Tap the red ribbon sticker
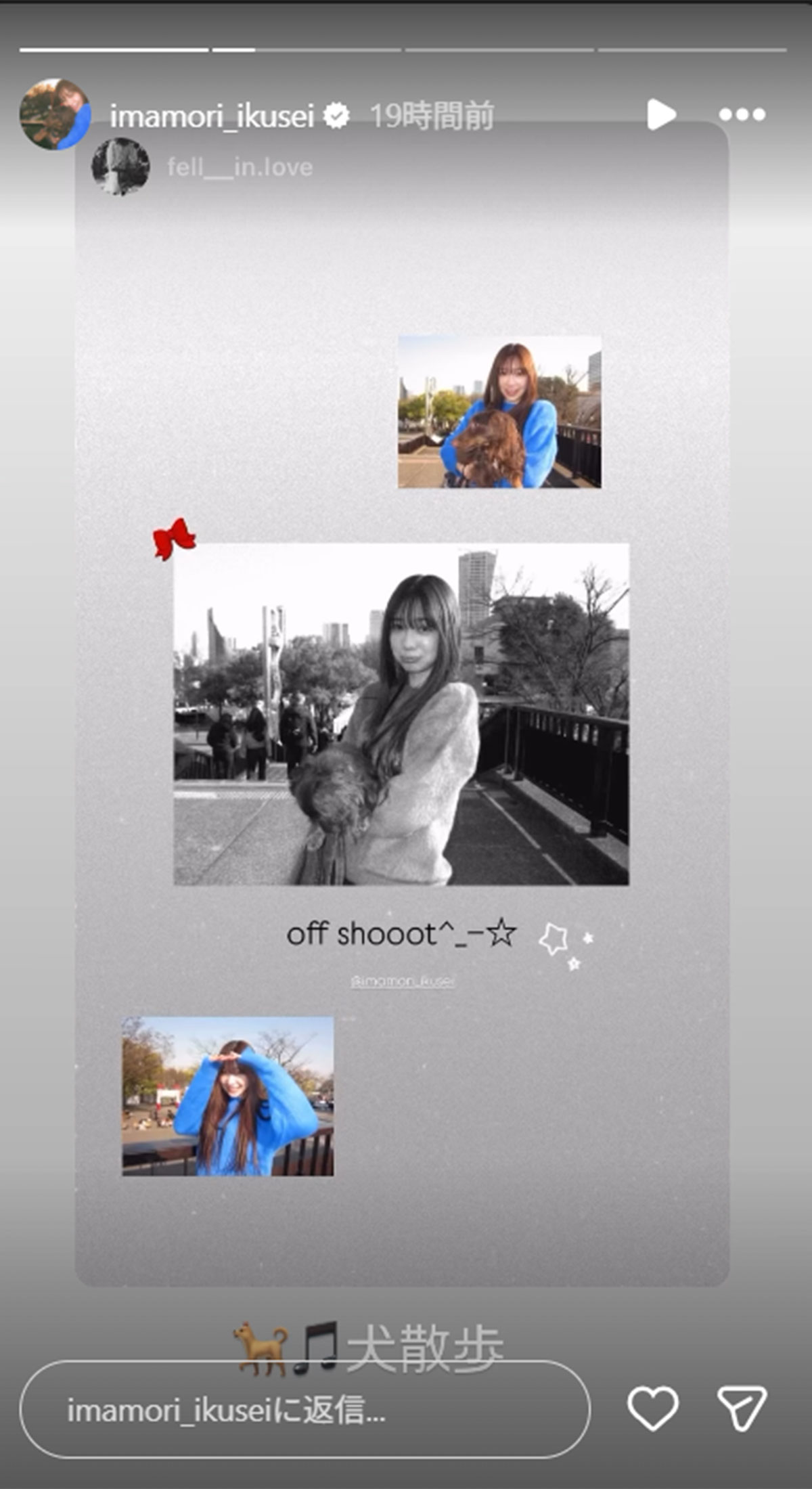The width and height of the screenshot is (812, 1489). click(x=173, y=538)
